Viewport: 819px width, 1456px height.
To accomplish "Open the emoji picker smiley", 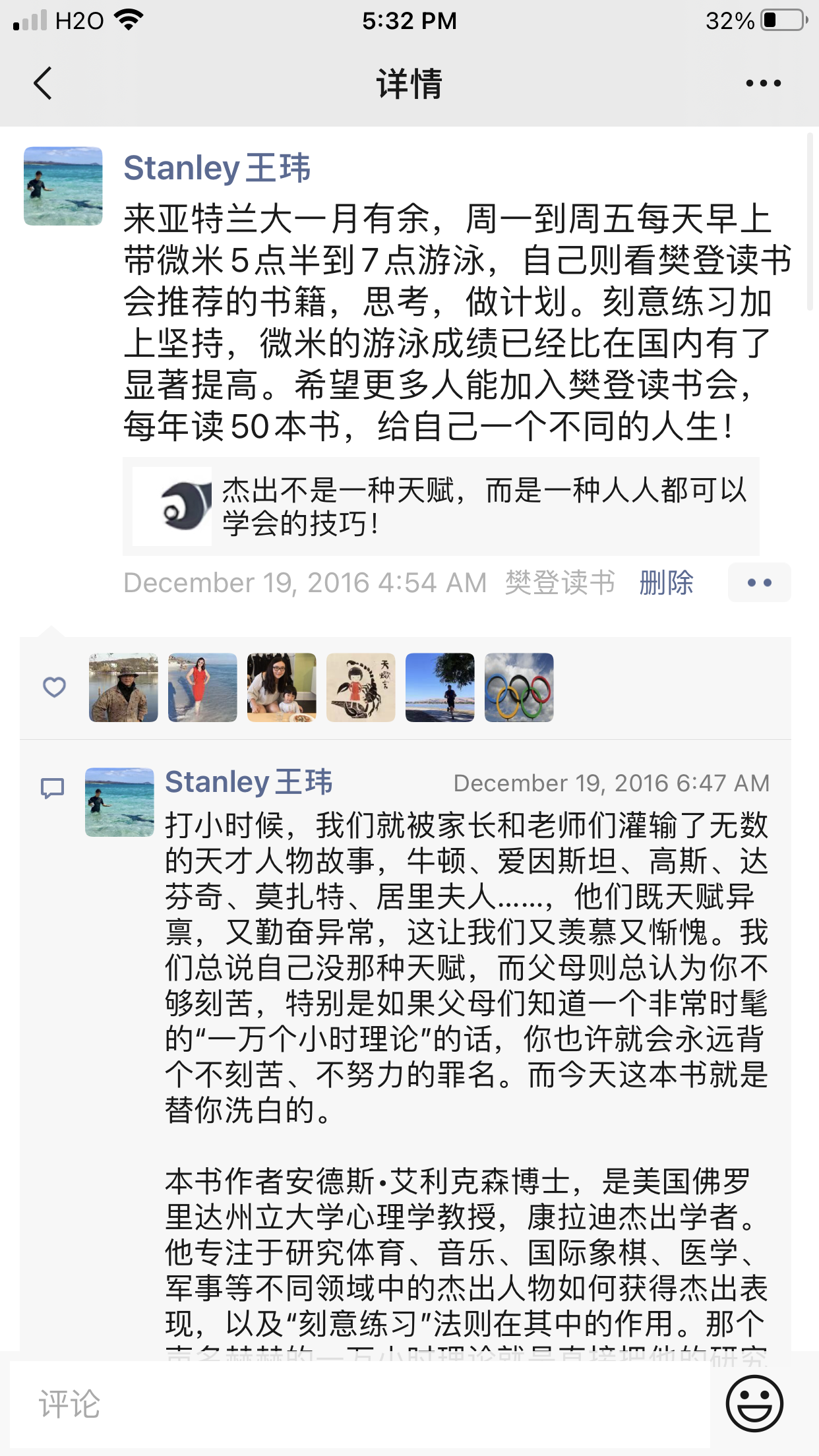I will [x=754, y=1403].
